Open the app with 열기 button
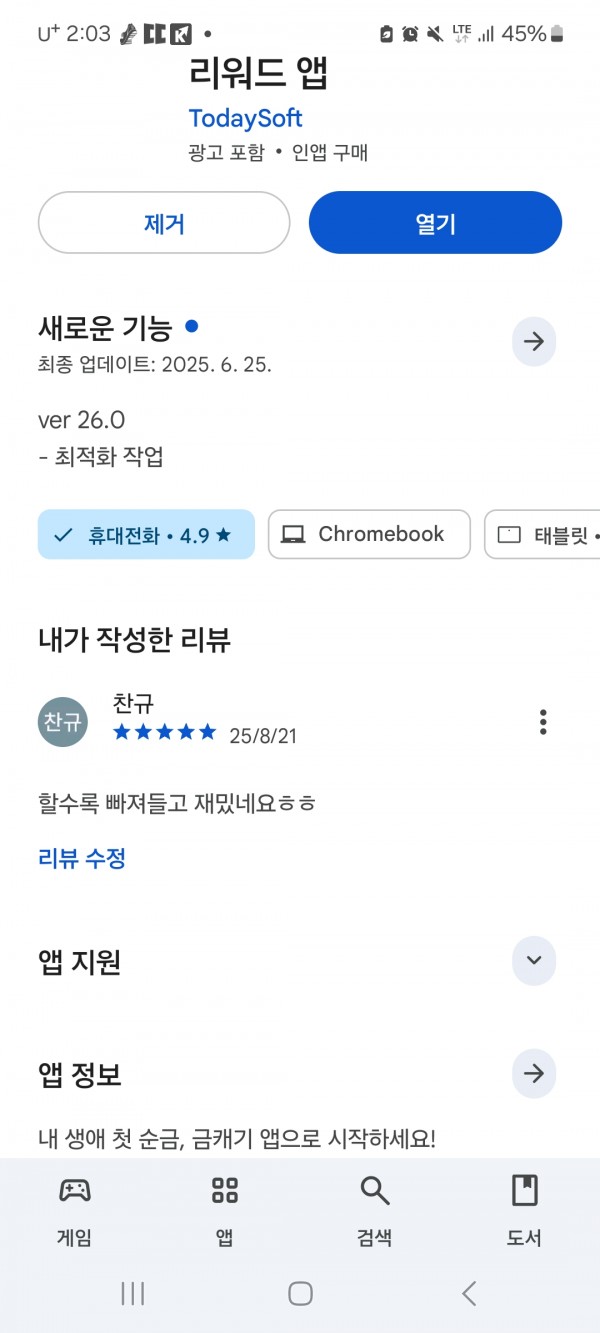Screen dimensions: 600x1333 click(435, 222)
